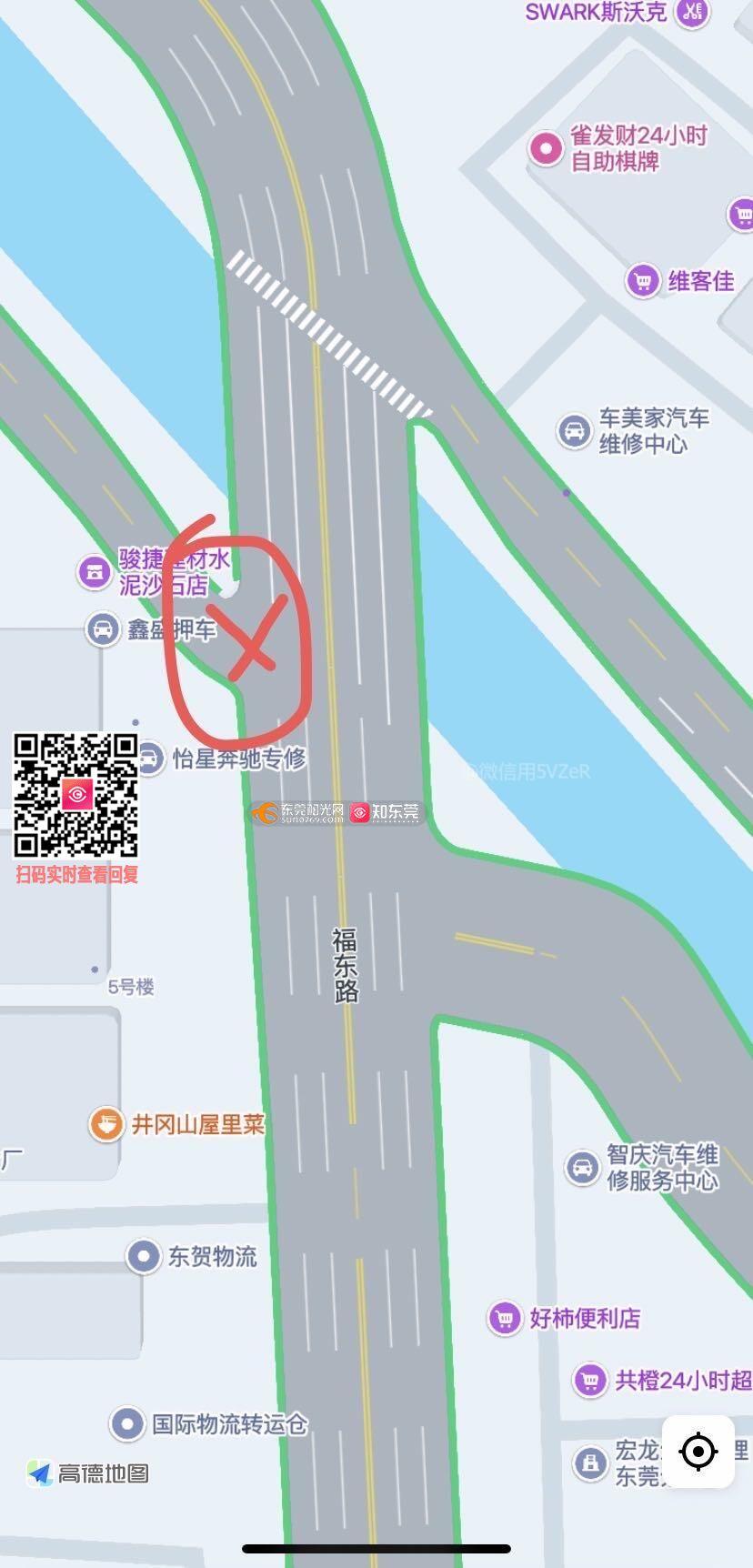Open the 国际物流转运仓 marker
753x1568 pixels.
coord(127,1423)
